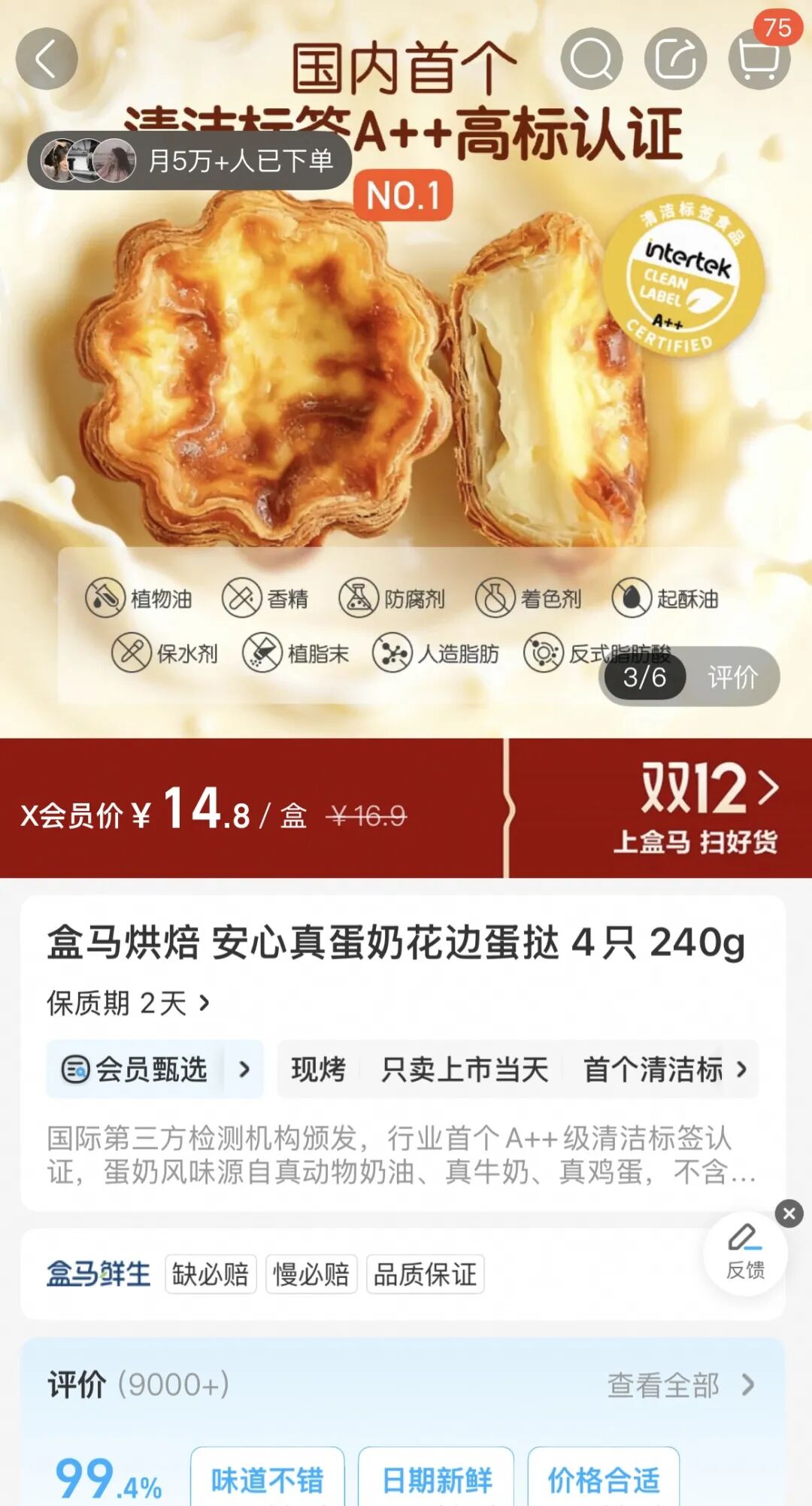Filter reviews by 价格合适

tap(604, 1480)
